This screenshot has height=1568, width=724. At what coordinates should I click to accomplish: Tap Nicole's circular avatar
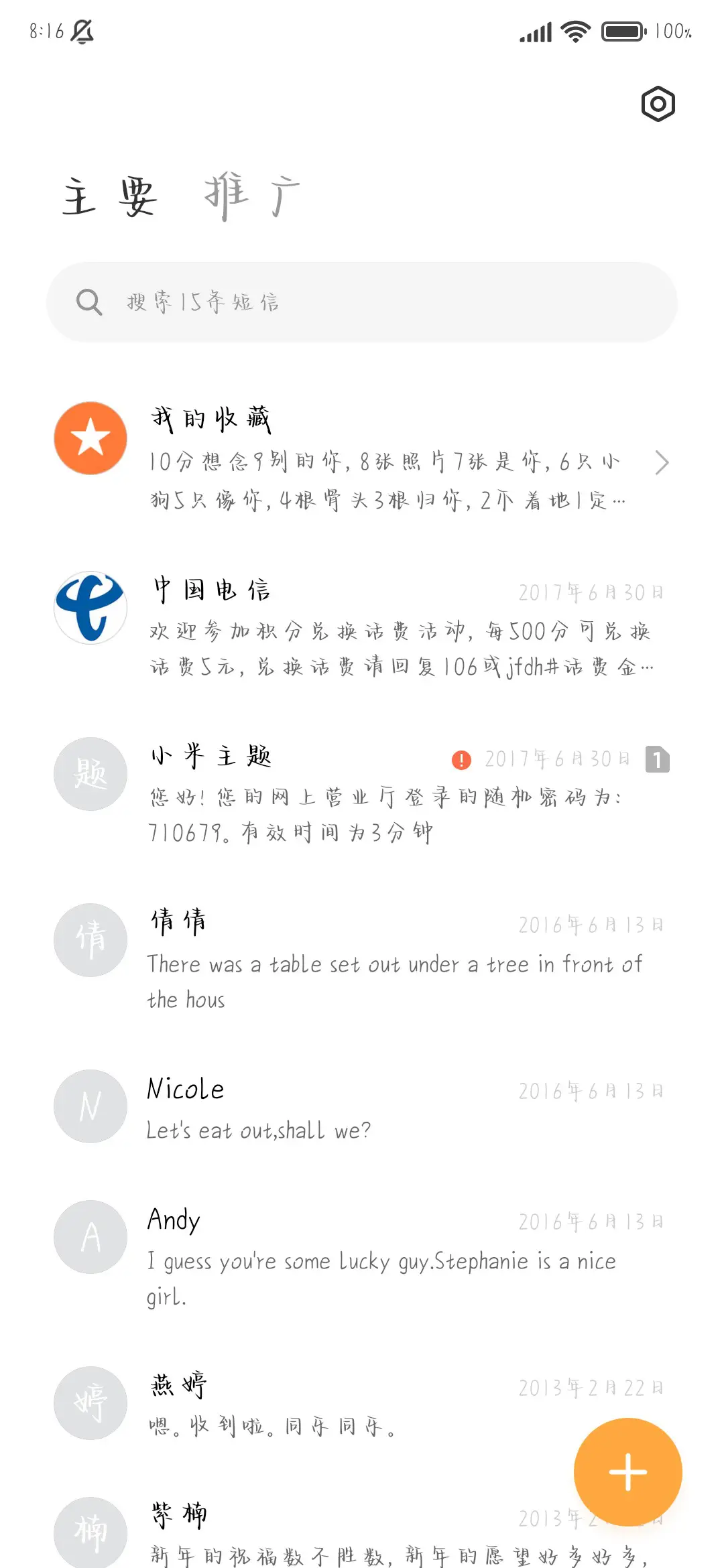(90, 1106)
